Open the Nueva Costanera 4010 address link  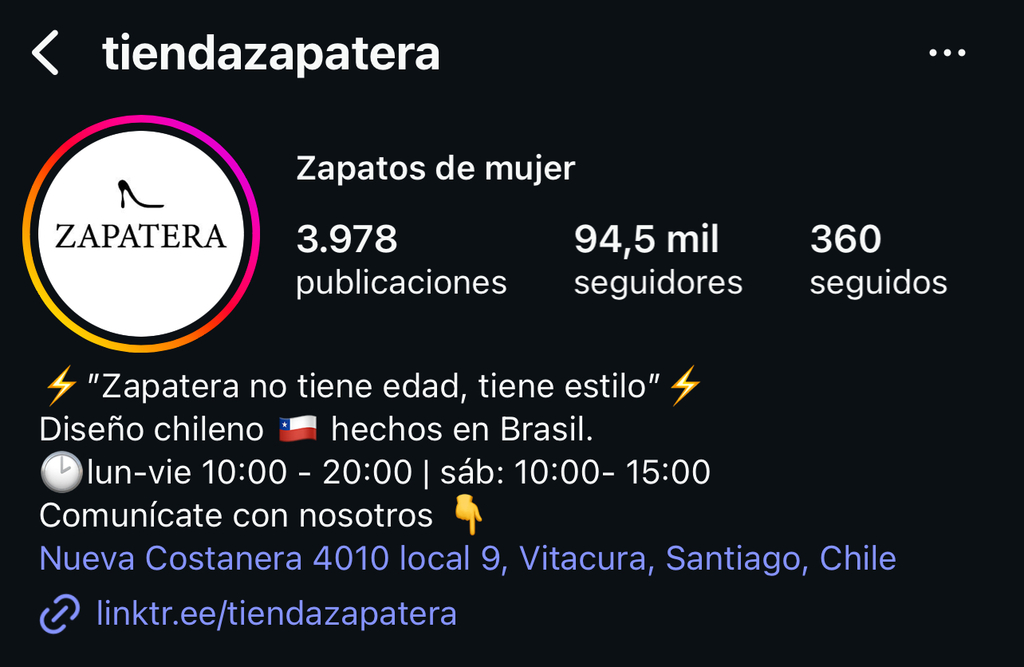click(467, 558)
